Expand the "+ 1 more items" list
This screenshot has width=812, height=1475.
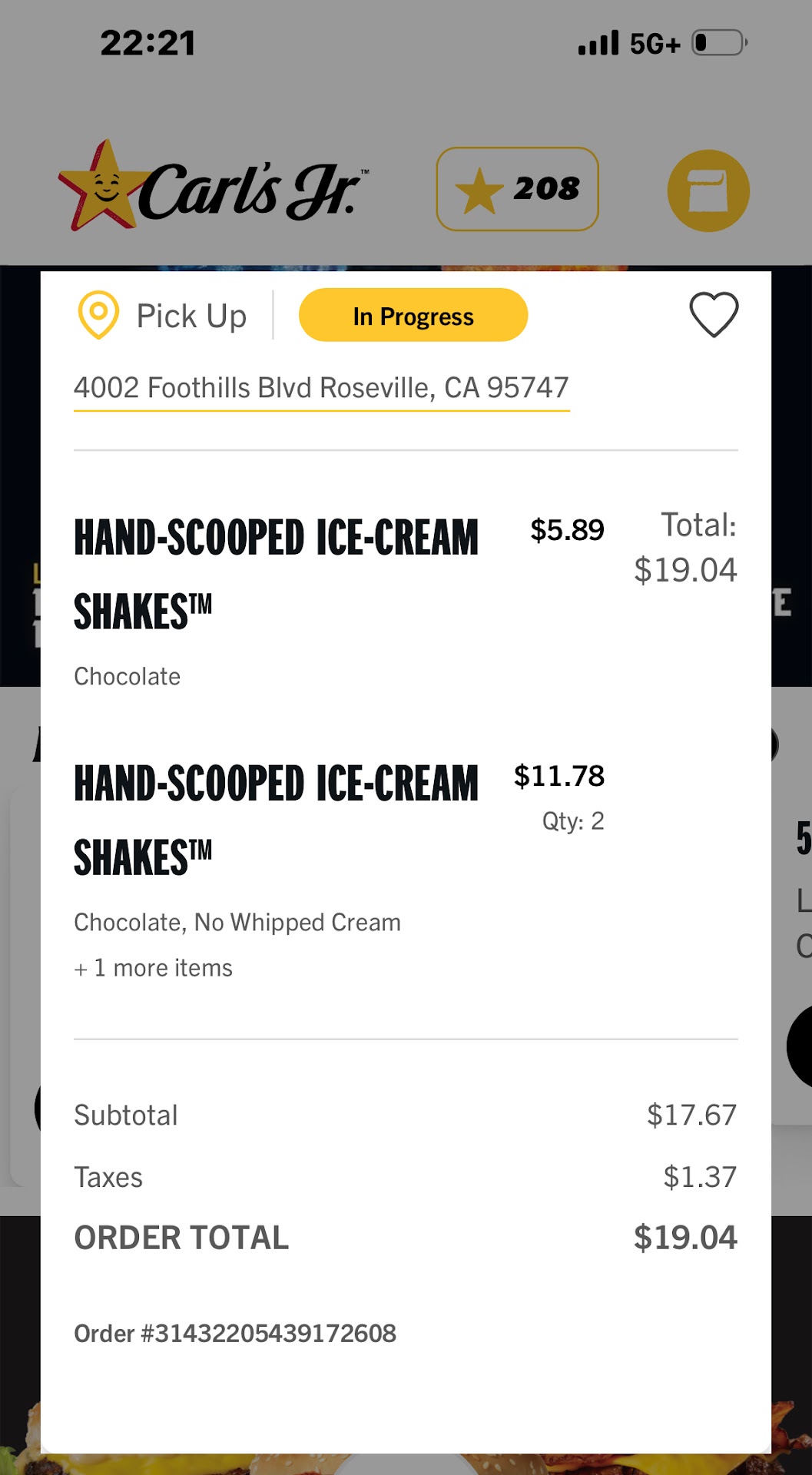point(154,968)
